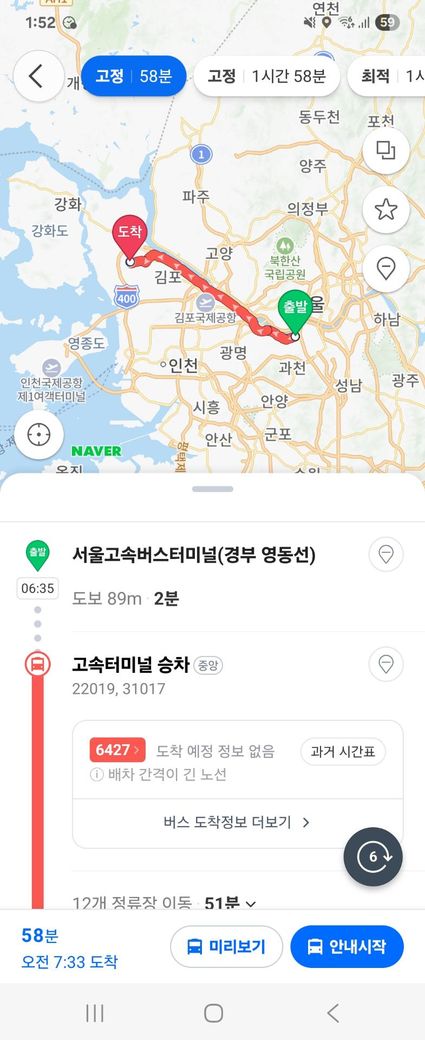Open 버스 도착정보 더보기
This screenshot has width=425, height=1040.
click(x=237, y=822)
